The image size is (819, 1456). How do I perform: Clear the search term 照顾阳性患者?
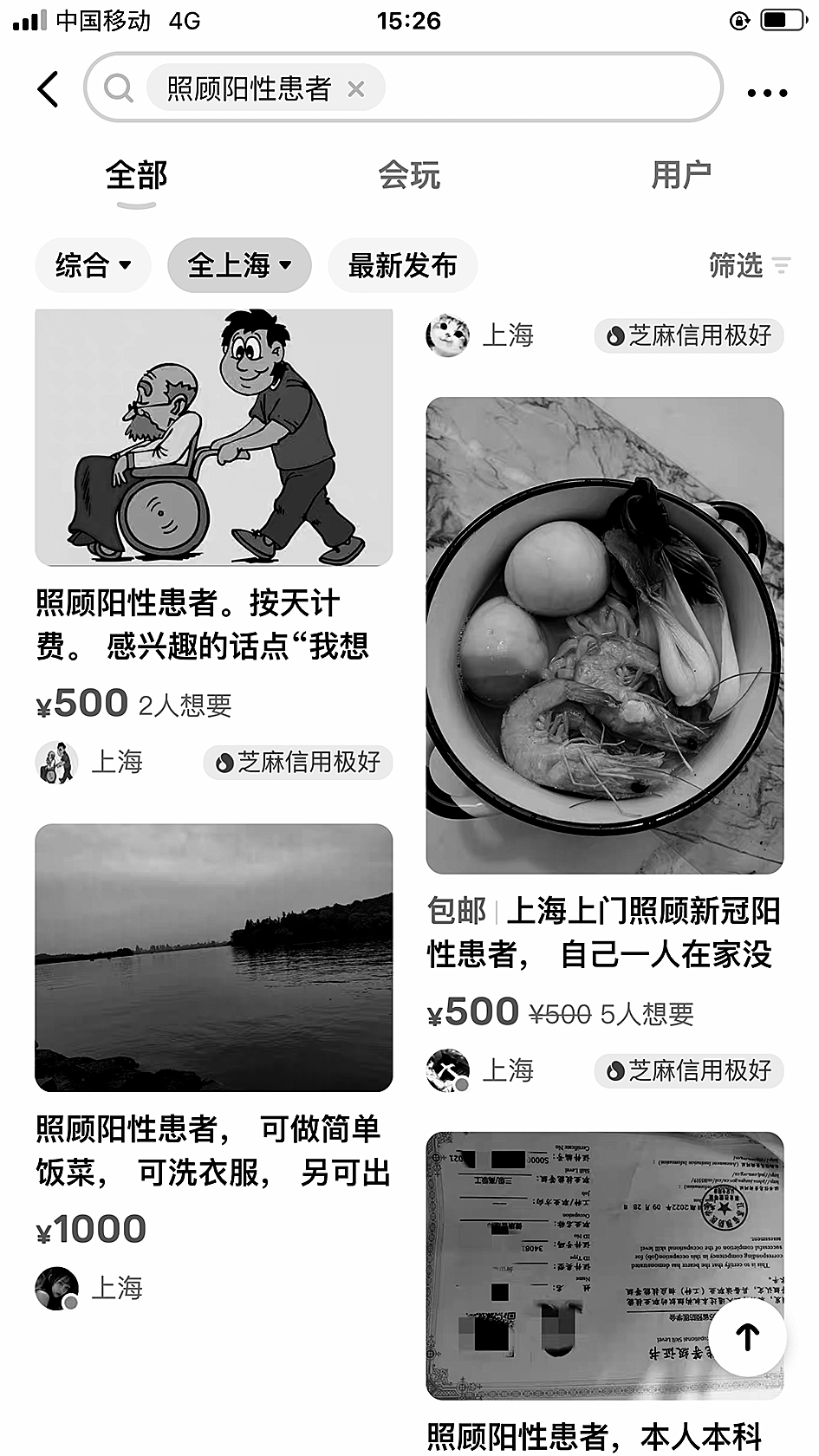(x=355, y=88)
